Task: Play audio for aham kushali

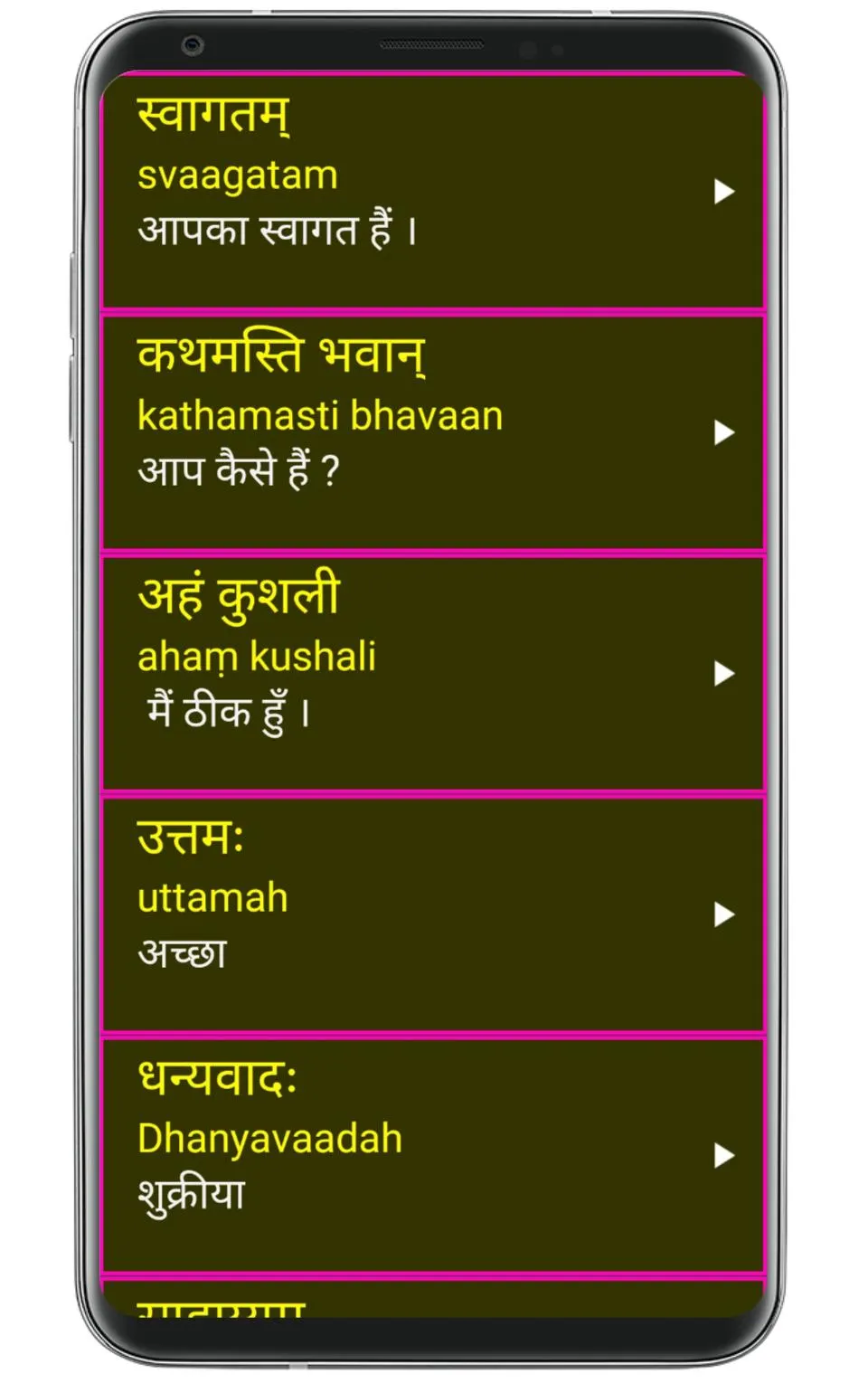Action: tap(722, 675)
